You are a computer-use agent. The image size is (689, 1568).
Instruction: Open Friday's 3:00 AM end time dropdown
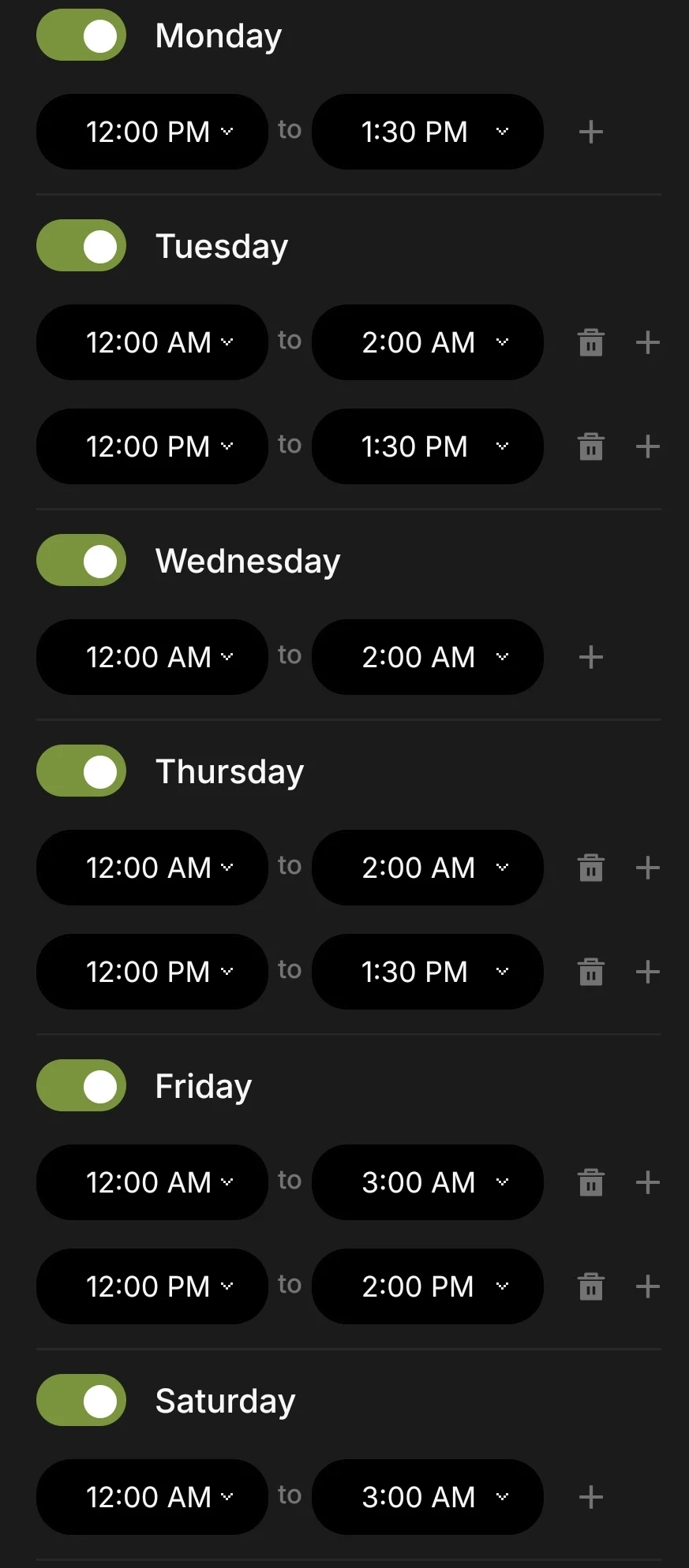(x=427, y=1182)
